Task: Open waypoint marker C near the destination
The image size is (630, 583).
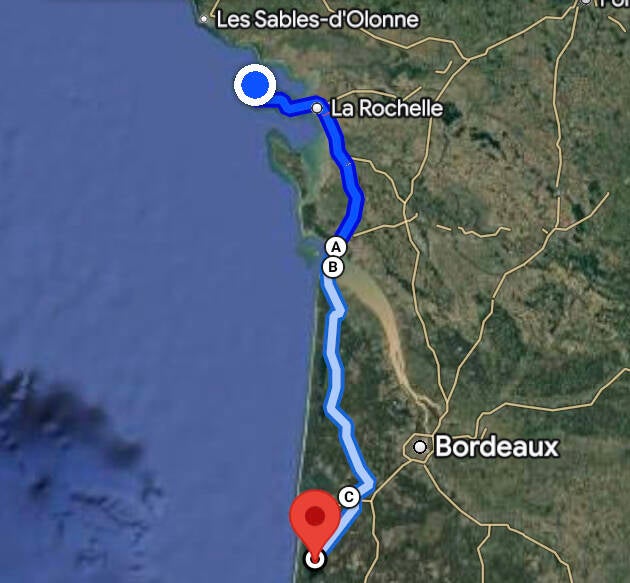Action: point(349,495)
